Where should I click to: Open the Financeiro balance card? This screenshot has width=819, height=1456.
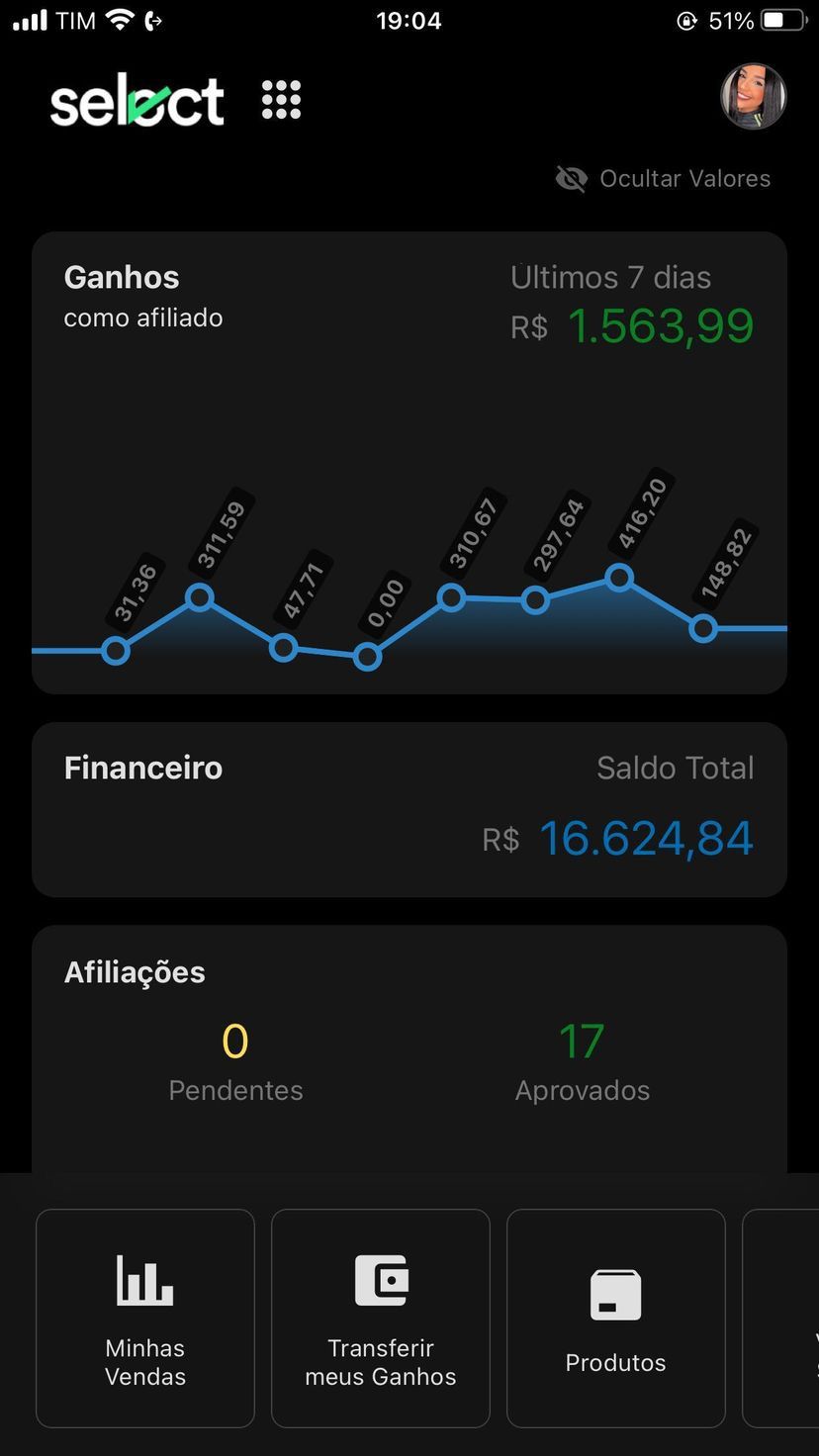click(409, 809)
